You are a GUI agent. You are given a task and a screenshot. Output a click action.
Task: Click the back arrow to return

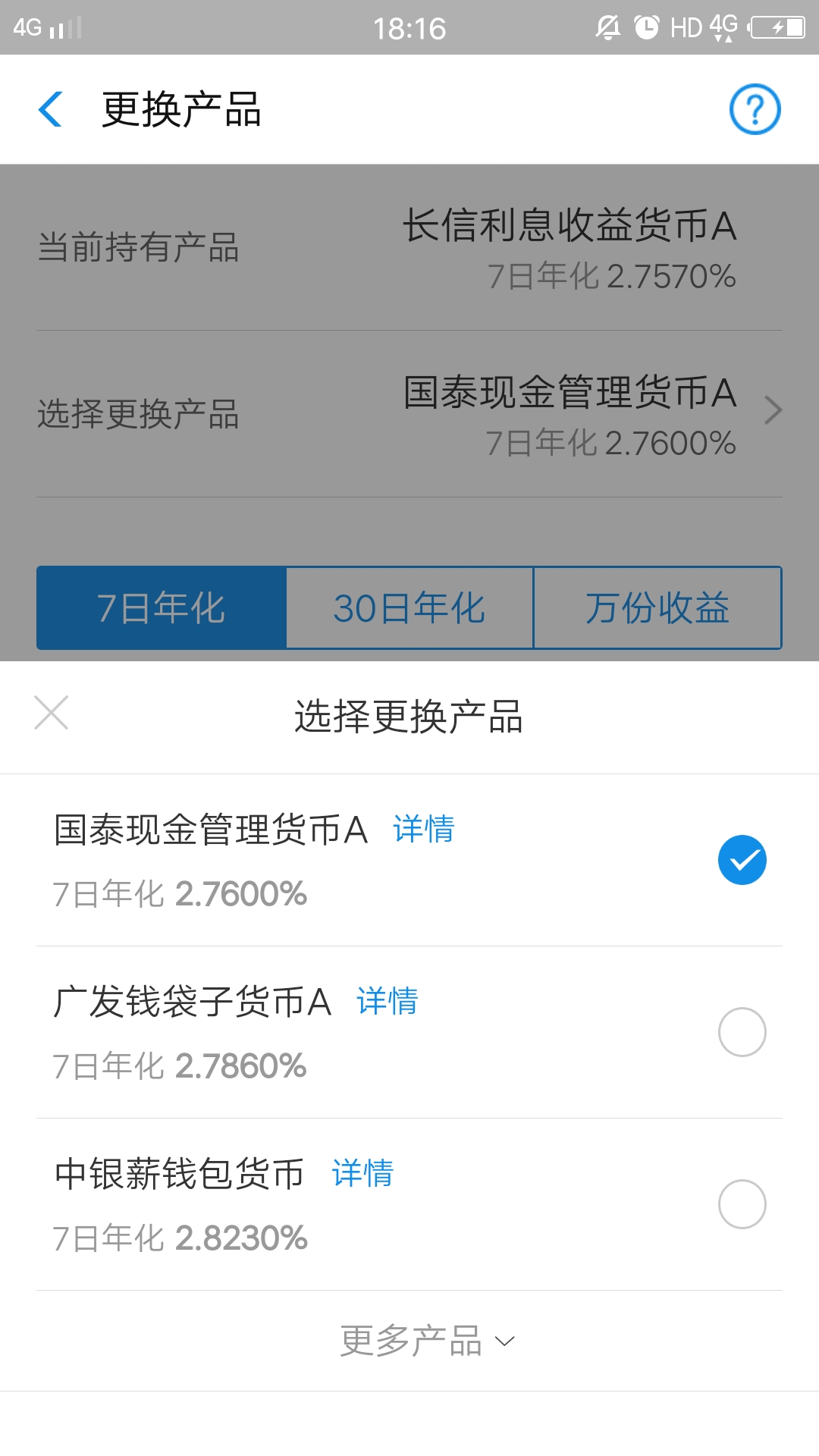[x=51, y=109]
